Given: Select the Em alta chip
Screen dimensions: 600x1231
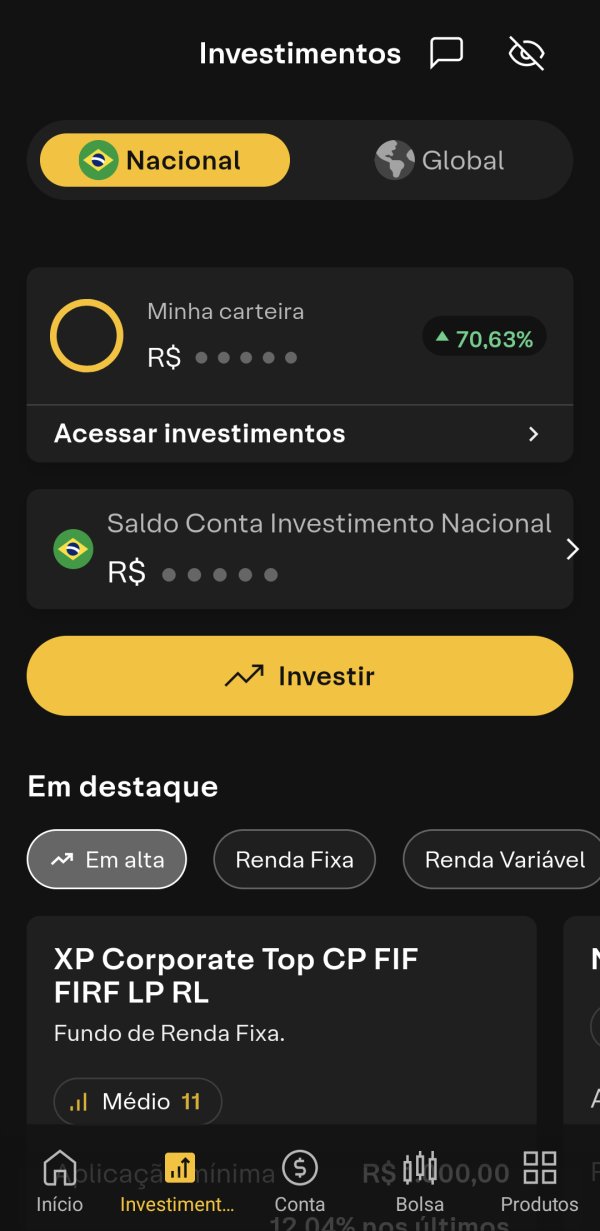Looking at the screenshot, I should (x=107, y=859).
